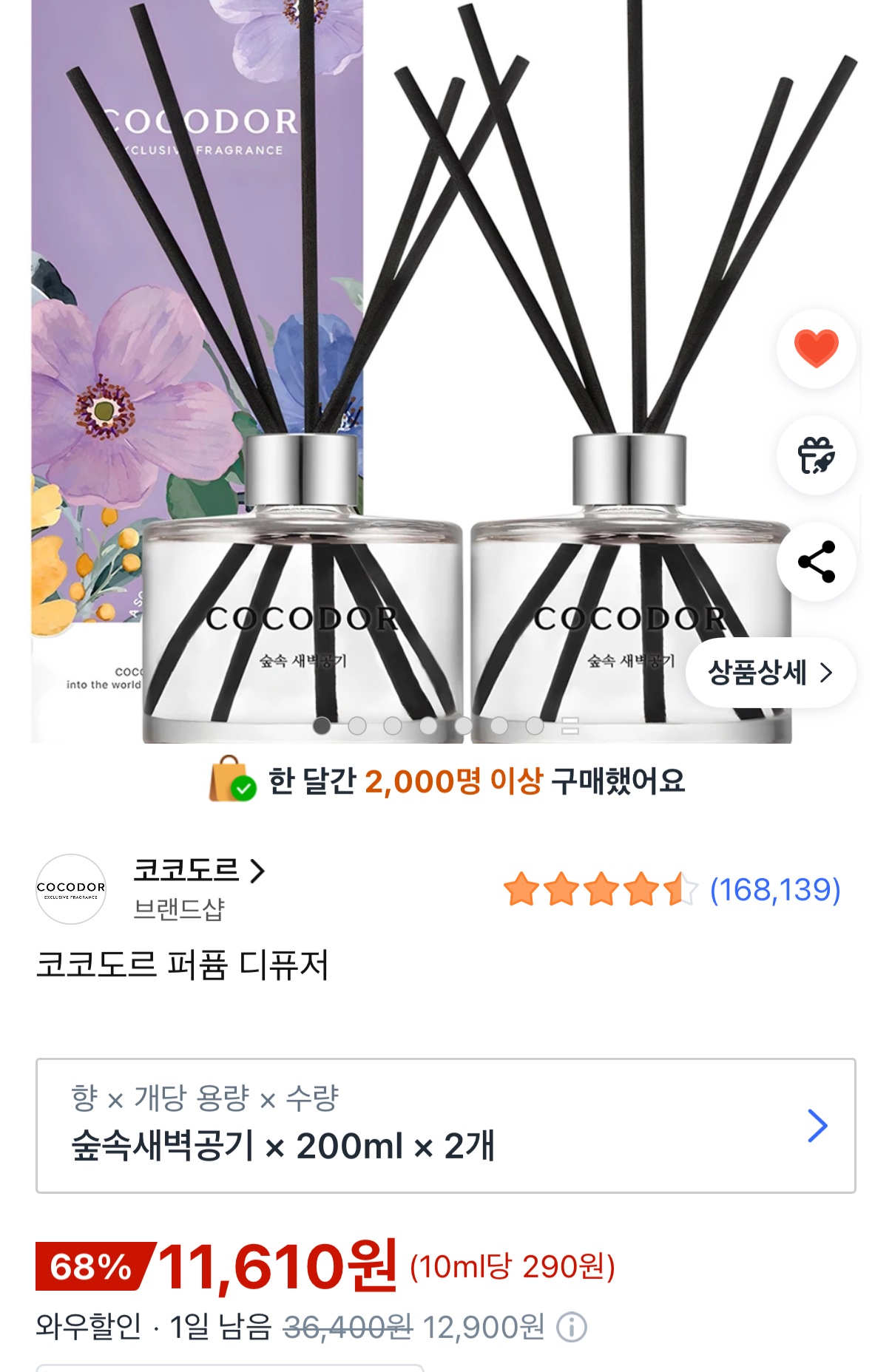This screenshot has height=1372, width=892.
Task: Tap the red heart wishlist icon
Action: tap(816, 348)
